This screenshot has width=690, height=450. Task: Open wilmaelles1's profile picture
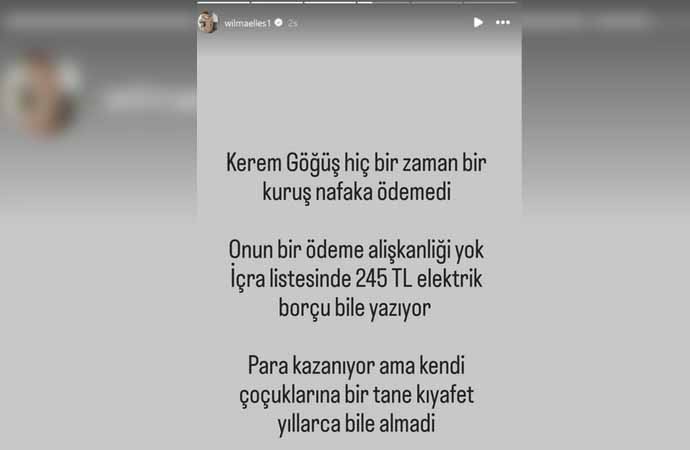208,22
